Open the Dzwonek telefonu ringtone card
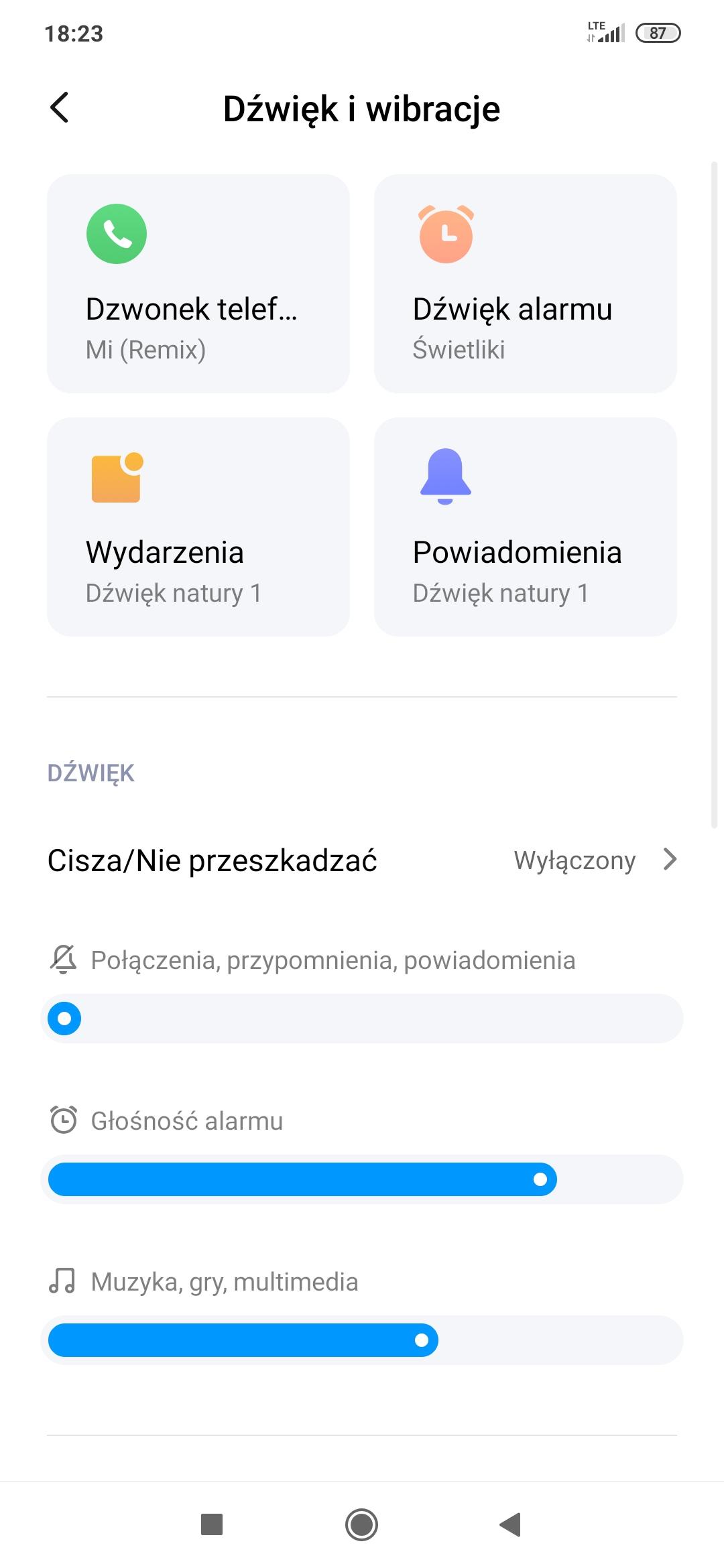Viewport: 724px width, 1568px height. (198, 283)
